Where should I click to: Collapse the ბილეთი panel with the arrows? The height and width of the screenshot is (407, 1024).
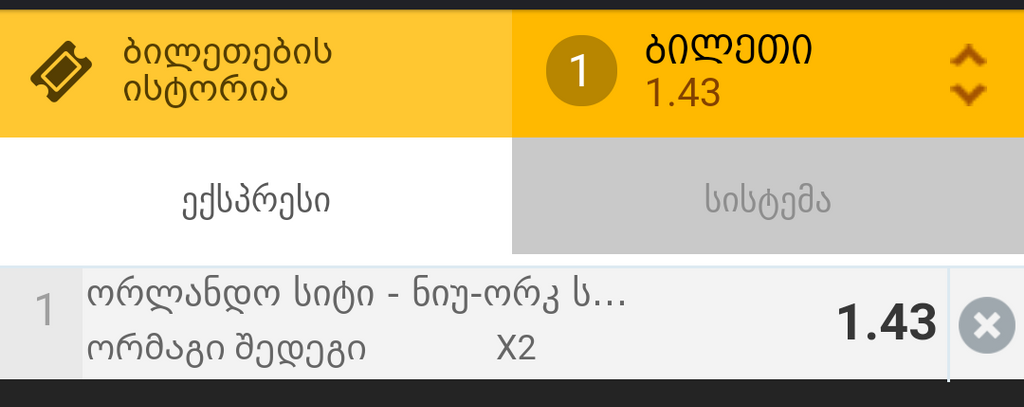click(x=967, y=75)
